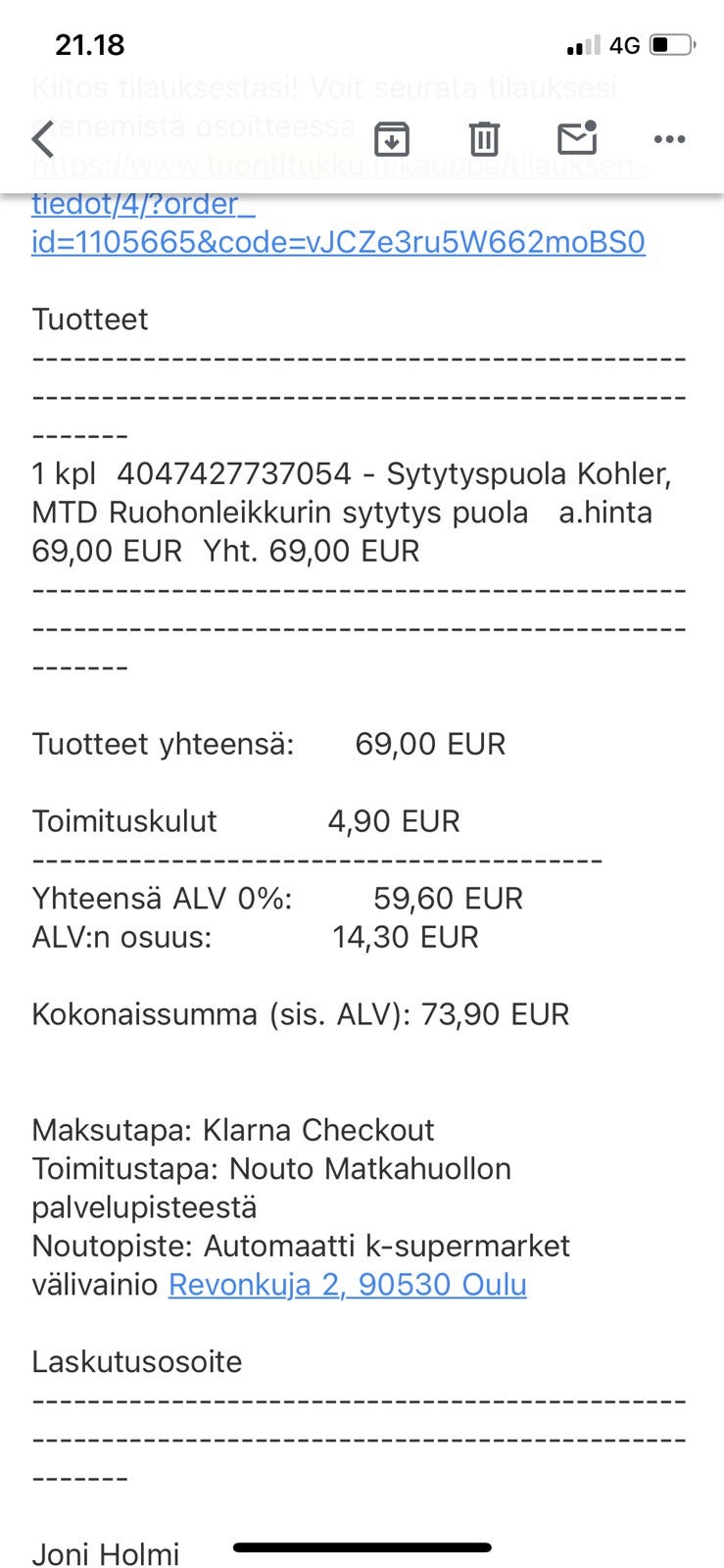Mark this email as unread

pos(577,138)
